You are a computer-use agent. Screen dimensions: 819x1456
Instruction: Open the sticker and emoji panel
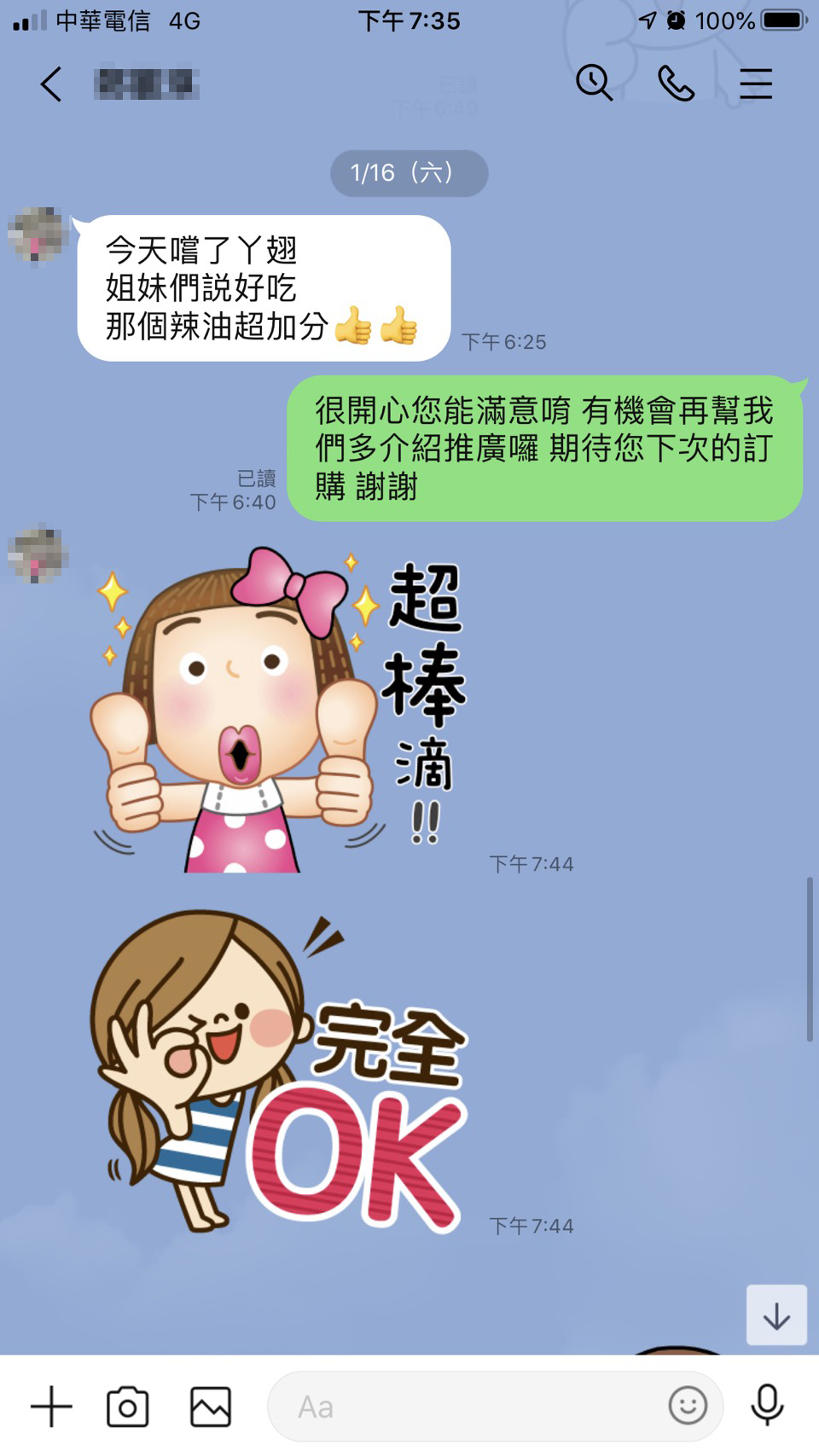pos(688,1405)
